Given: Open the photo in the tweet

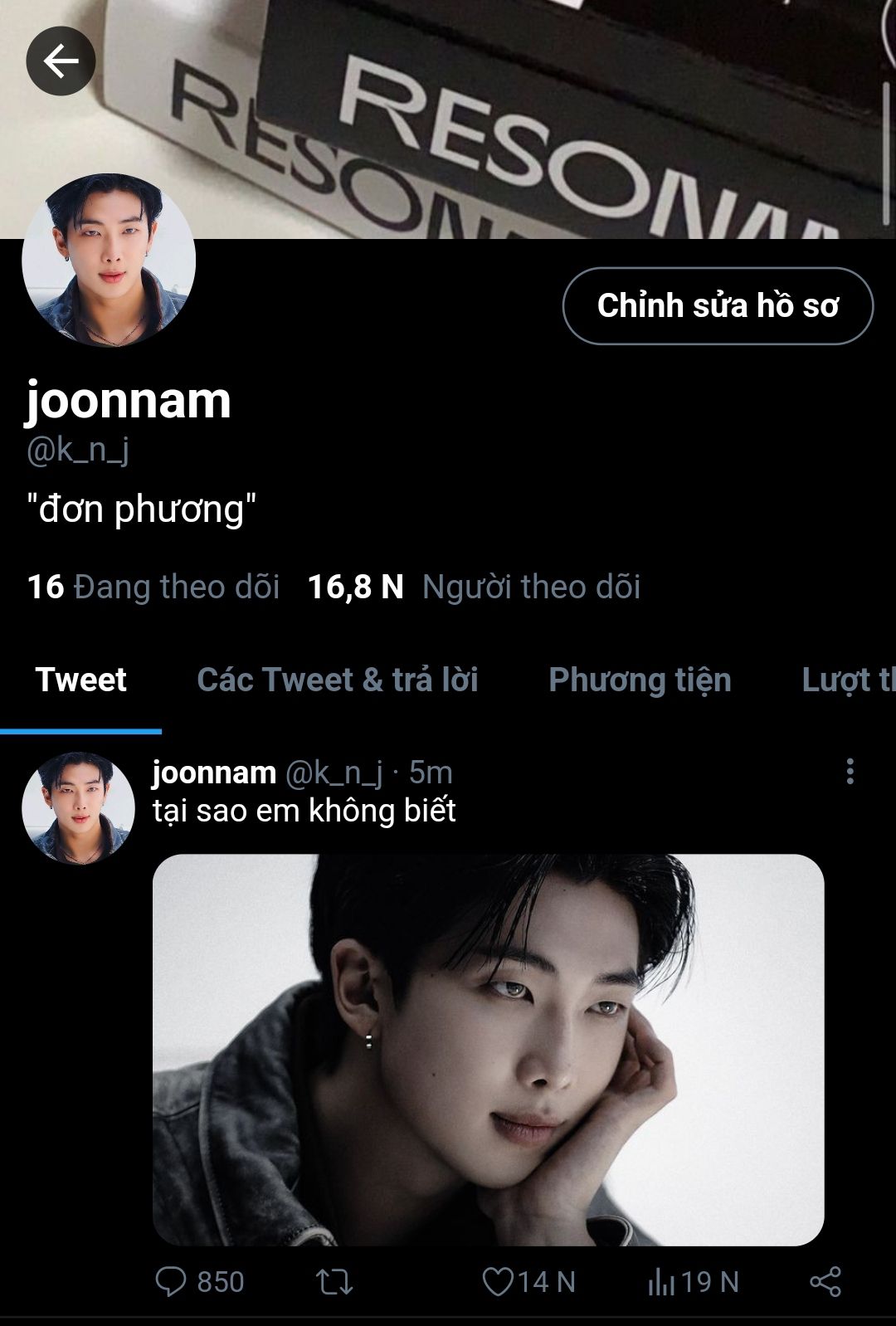Looking at the screenshot, I should tap(488, 1049).
